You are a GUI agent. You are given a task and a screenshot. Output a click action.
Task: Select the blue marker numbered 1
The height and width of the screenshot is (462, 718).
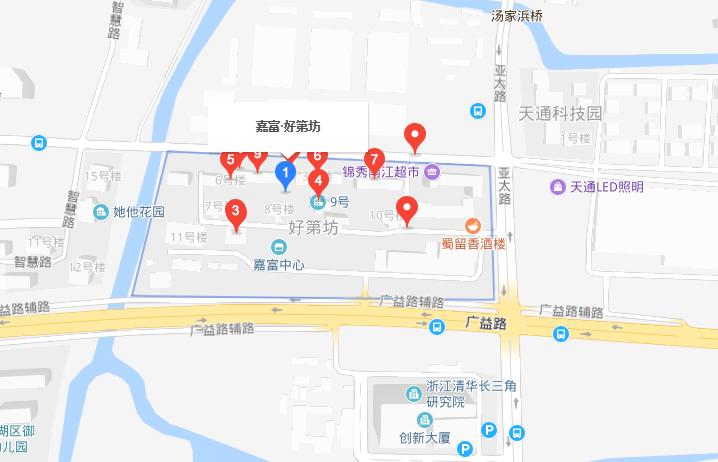tap(285, 175)
